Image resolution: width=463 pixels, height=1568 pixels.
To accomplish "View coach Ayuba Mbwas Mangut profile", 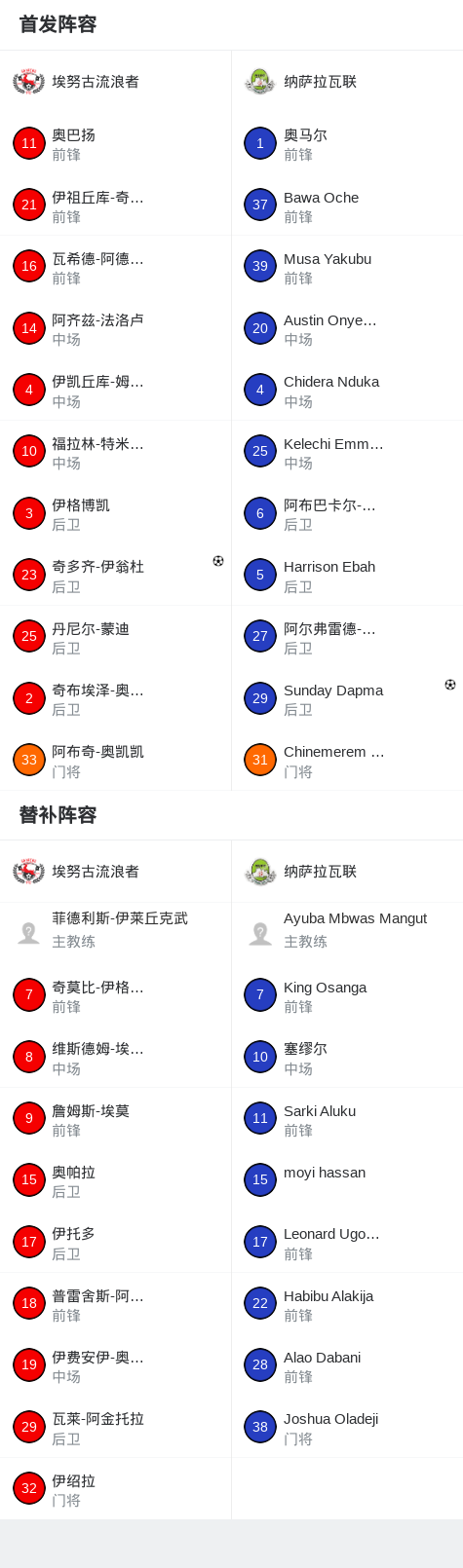I will (x=347, y=933).
